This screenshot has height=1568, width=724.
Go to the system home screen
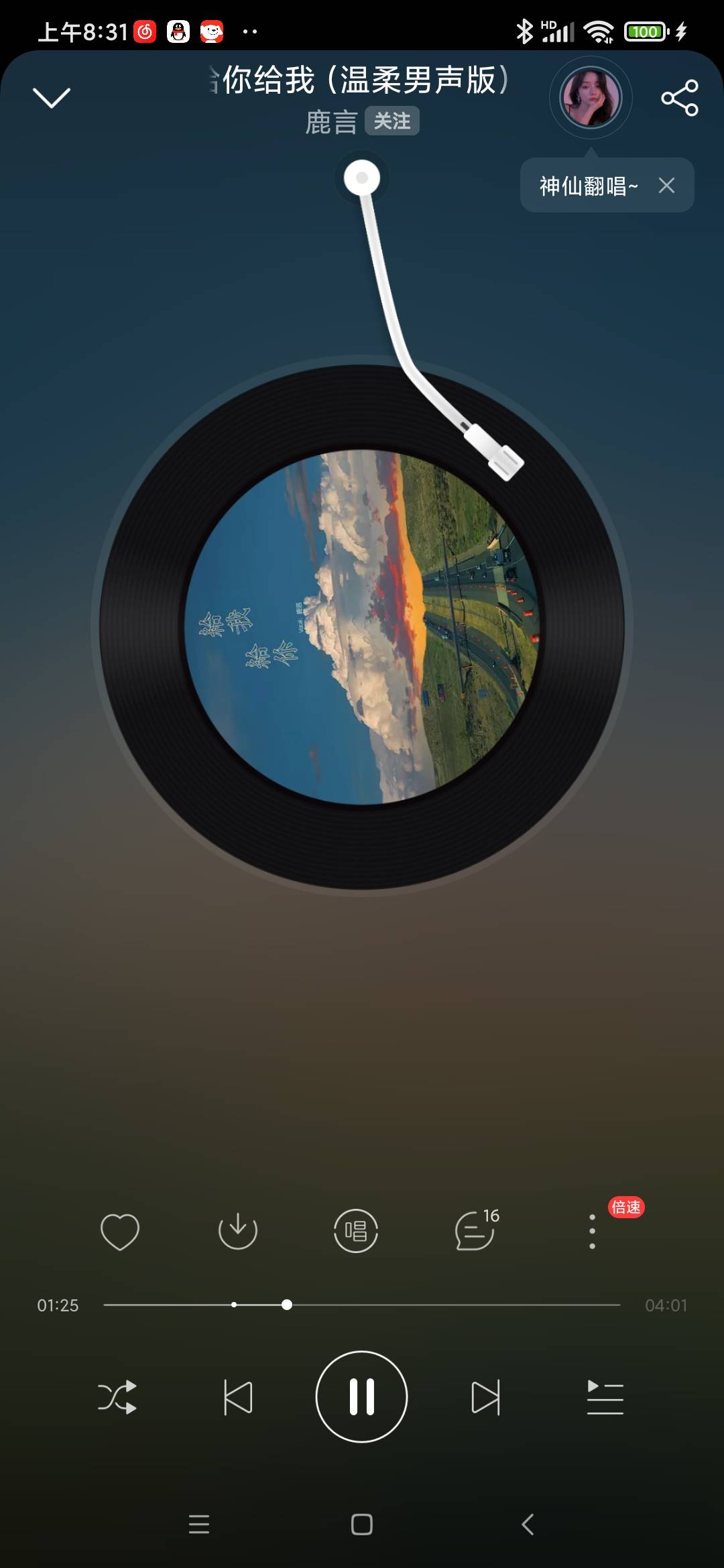tap(362, 1524)
